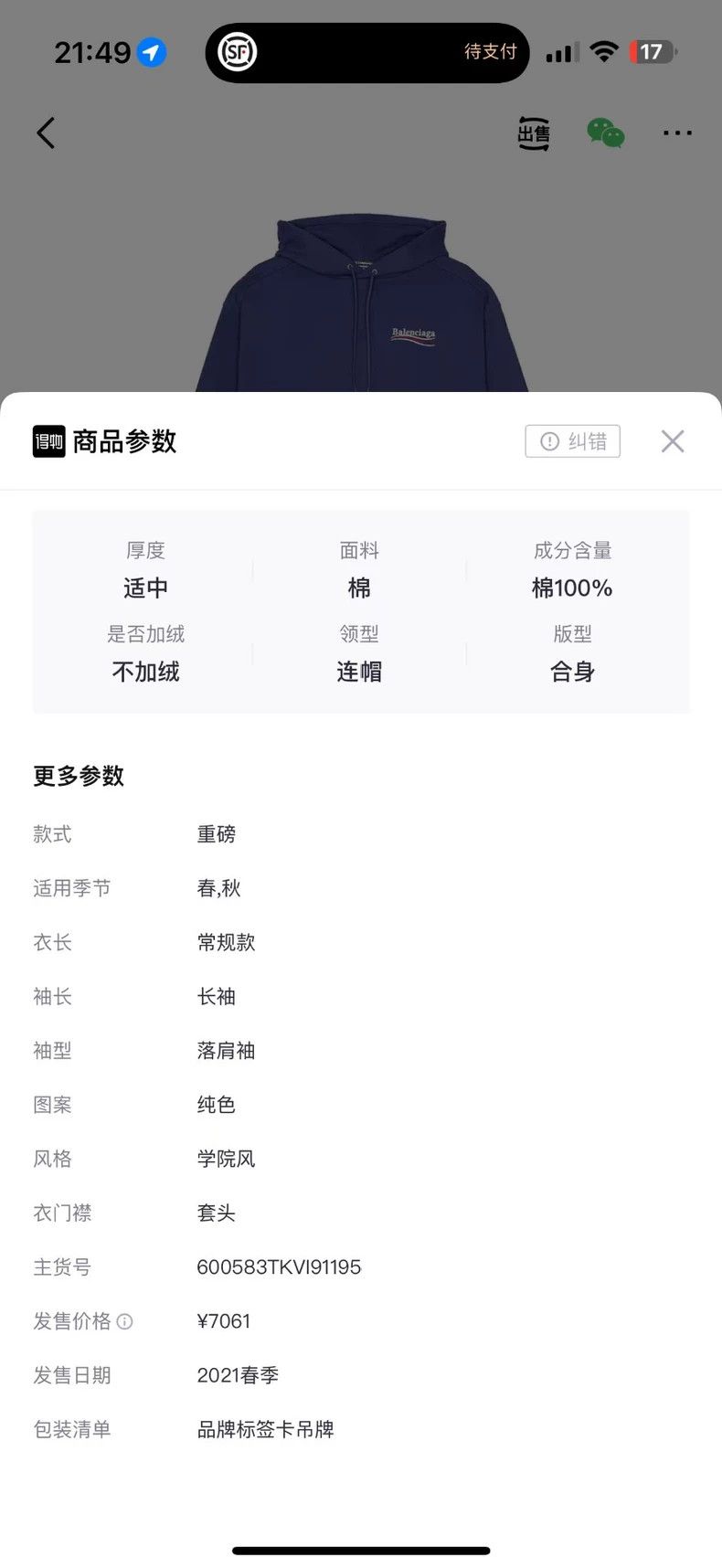Share via the WeChat icon

(x=606, y=133)
